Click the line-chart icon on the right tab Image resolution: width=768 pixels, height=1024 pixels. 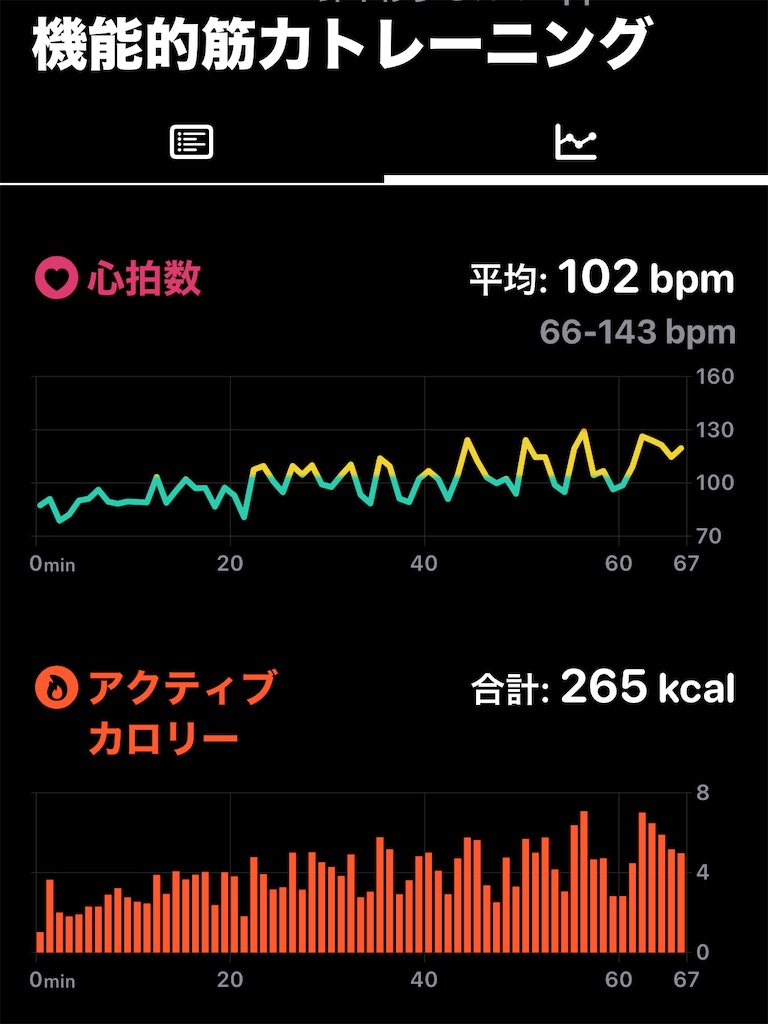577,141
